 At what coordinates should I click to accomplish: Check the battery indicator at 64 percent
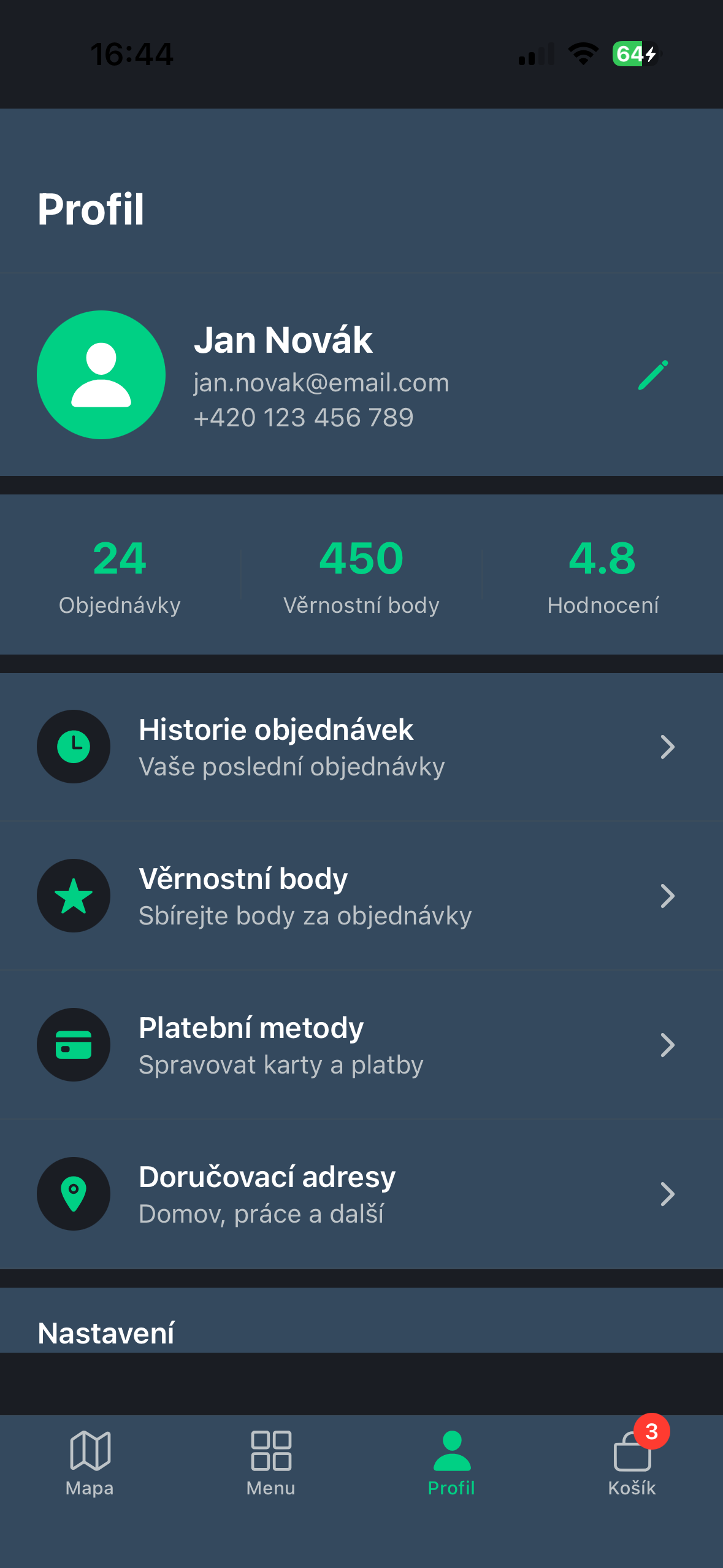633,54
